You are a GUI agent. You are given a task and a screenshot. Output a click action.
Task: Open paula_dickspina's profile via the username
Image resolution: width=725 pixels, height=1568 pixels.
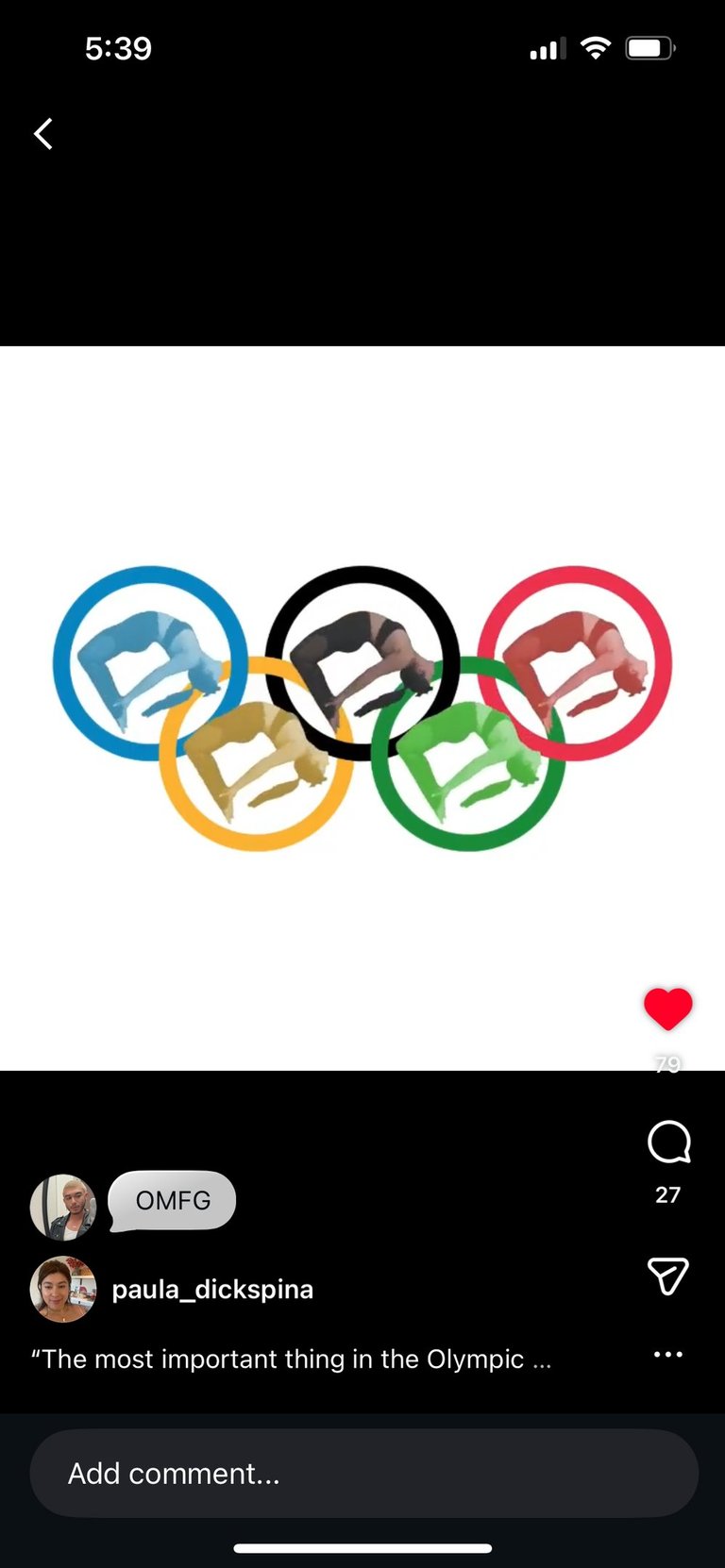[212, 1290]
